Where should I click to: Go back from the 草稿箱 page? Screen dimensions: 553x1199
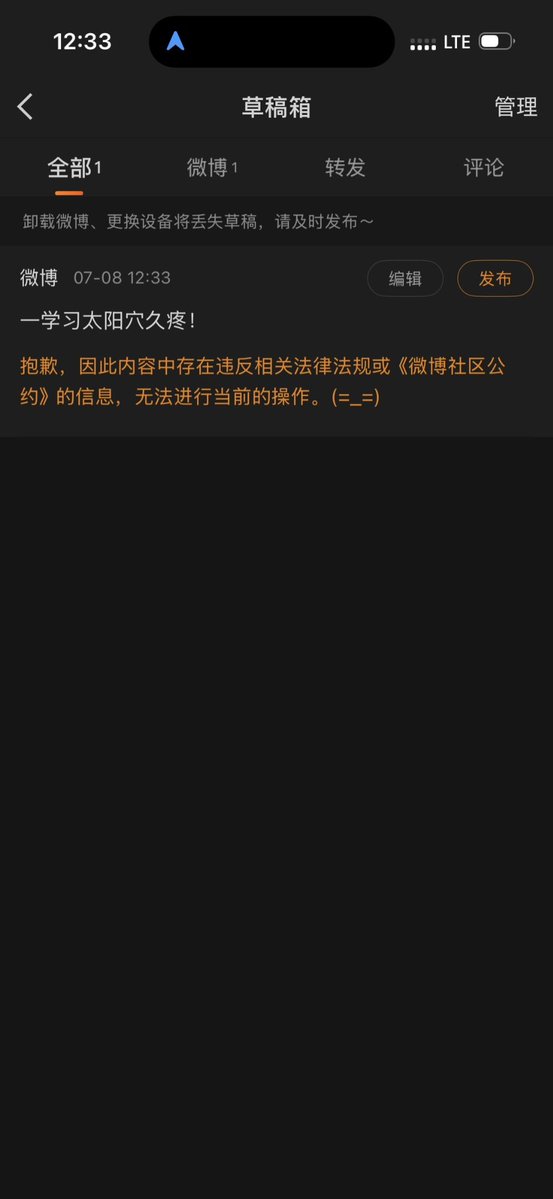25,107
